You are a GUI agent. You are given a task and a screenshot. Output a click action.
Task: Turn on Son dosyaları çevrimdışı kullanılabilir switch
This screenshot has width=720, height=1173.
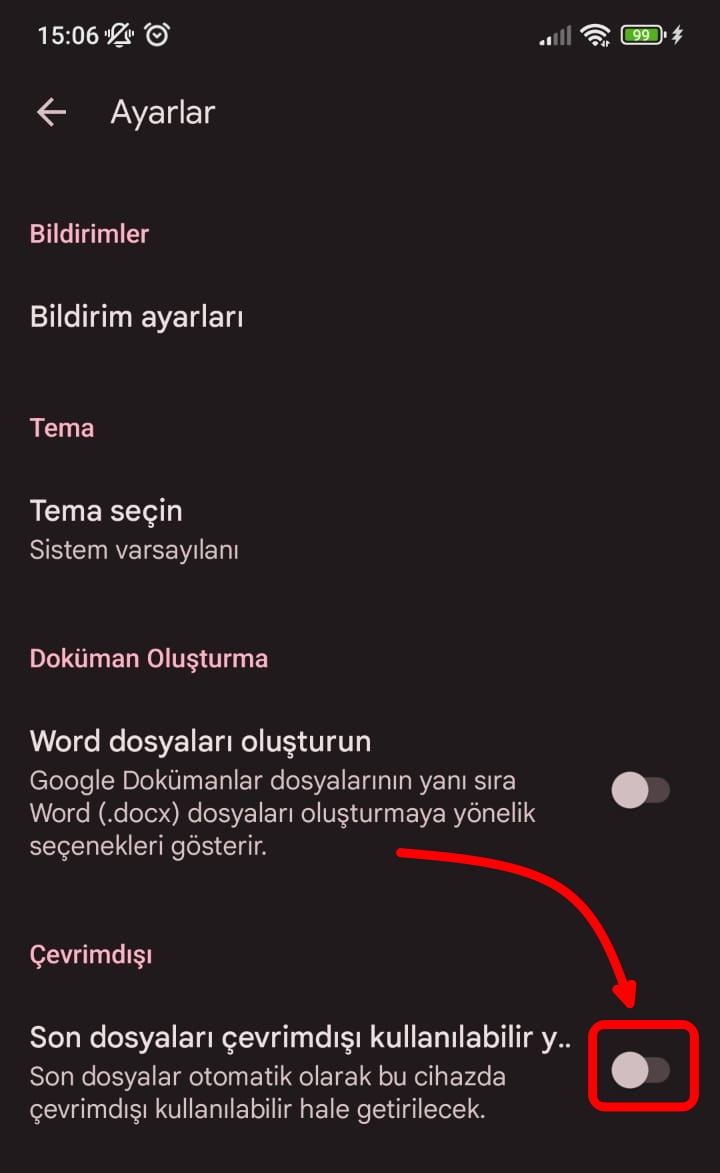coord(640,1070)
